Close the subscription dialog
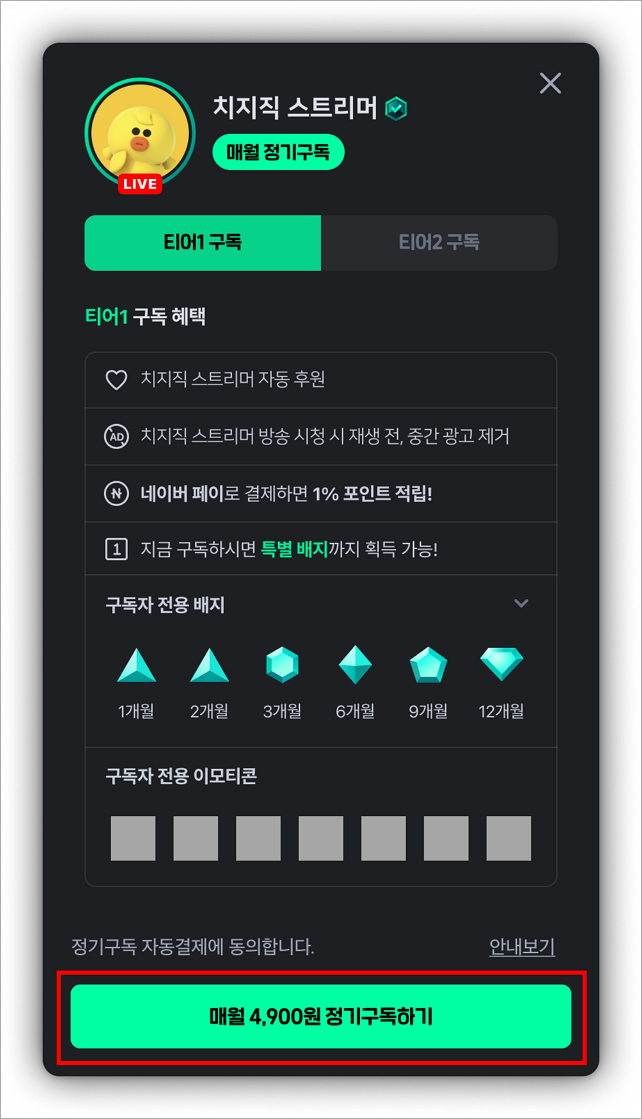Viewport: 642px width, 1119px height. click(550, 83)
